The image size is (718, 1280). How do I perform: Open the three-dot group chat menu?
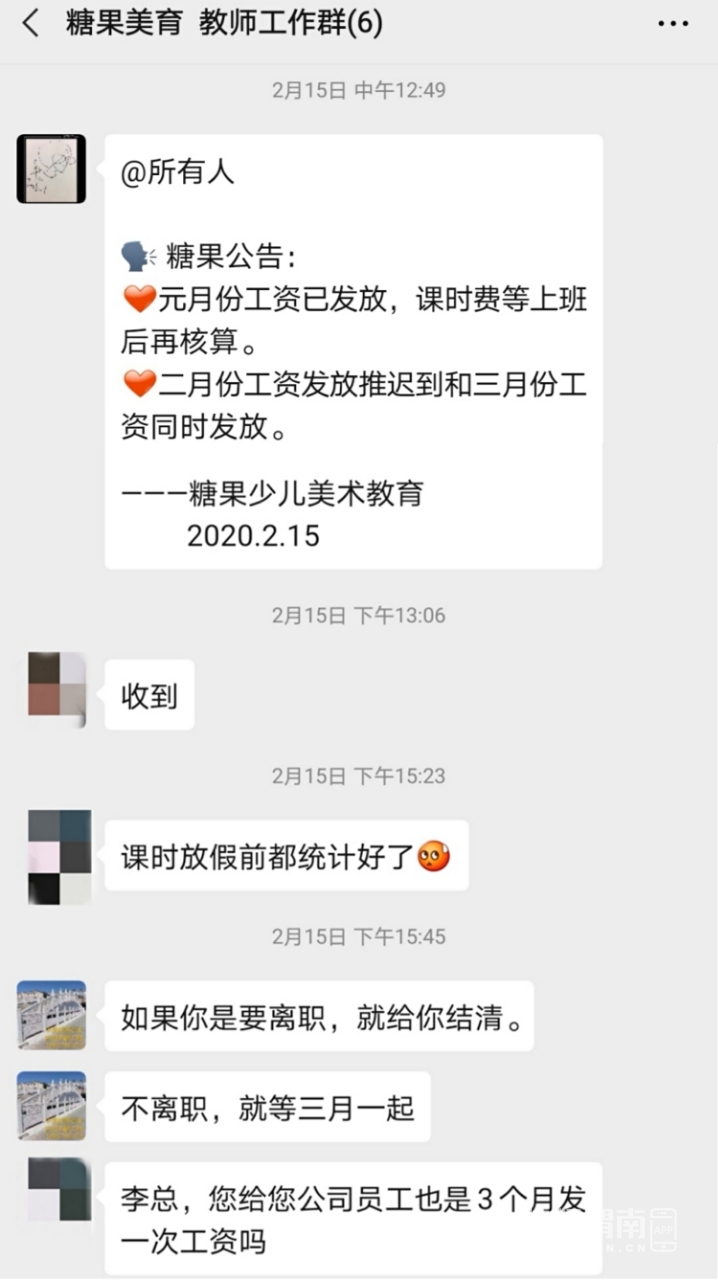(673, 24)
